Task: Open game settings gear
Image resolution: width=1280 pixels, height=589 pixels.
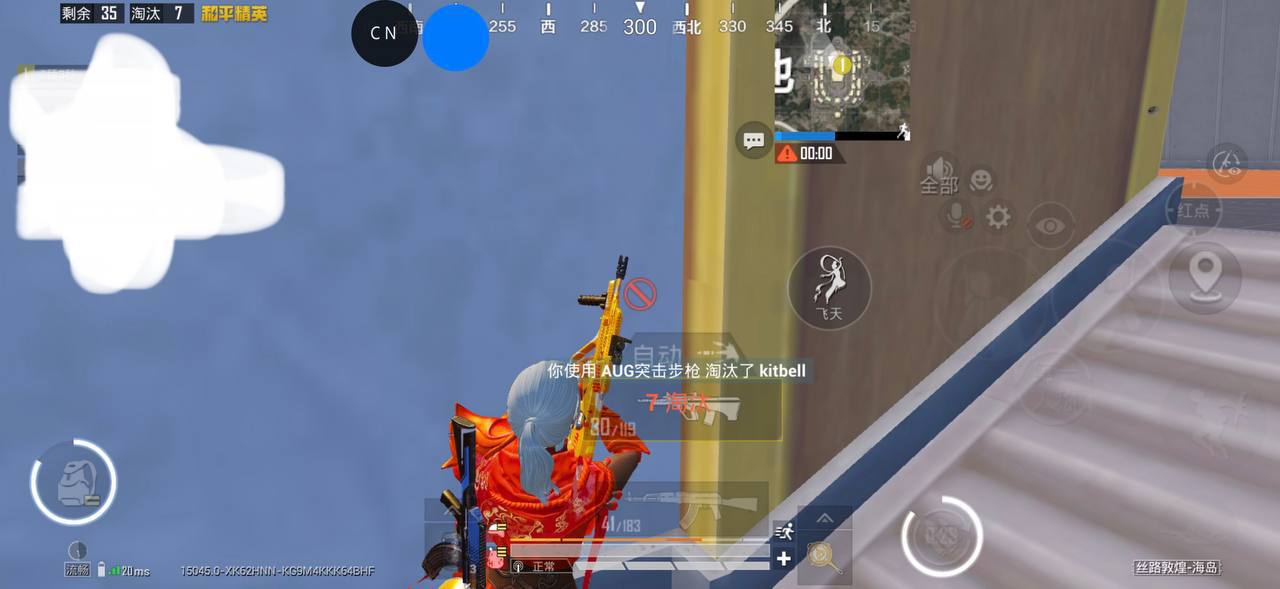Action: (x=998, y=217)
